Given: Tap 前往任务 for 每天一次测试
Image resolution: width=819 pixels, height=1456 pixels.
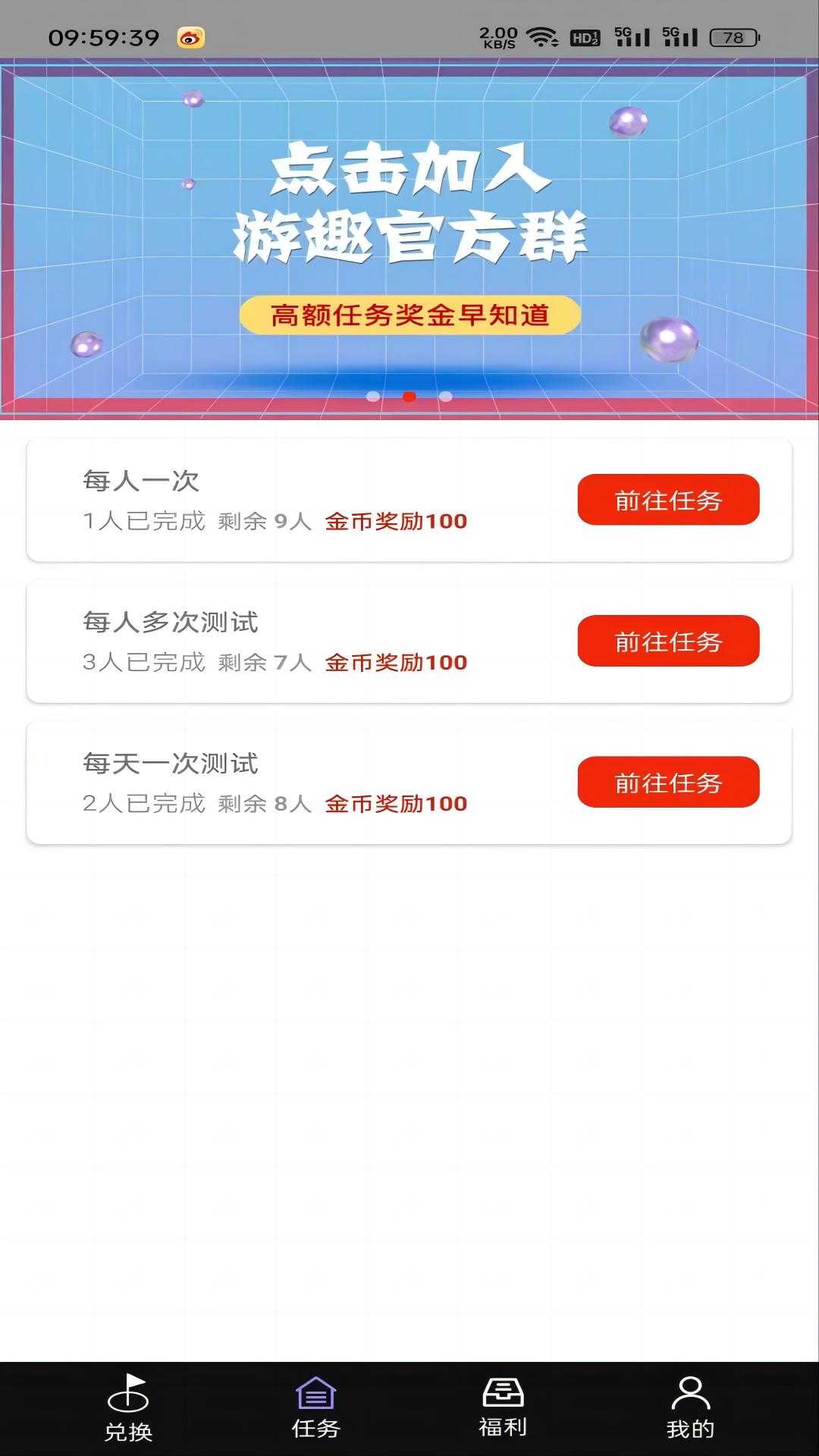Looking at the screenshot, I should coord(668,782).
